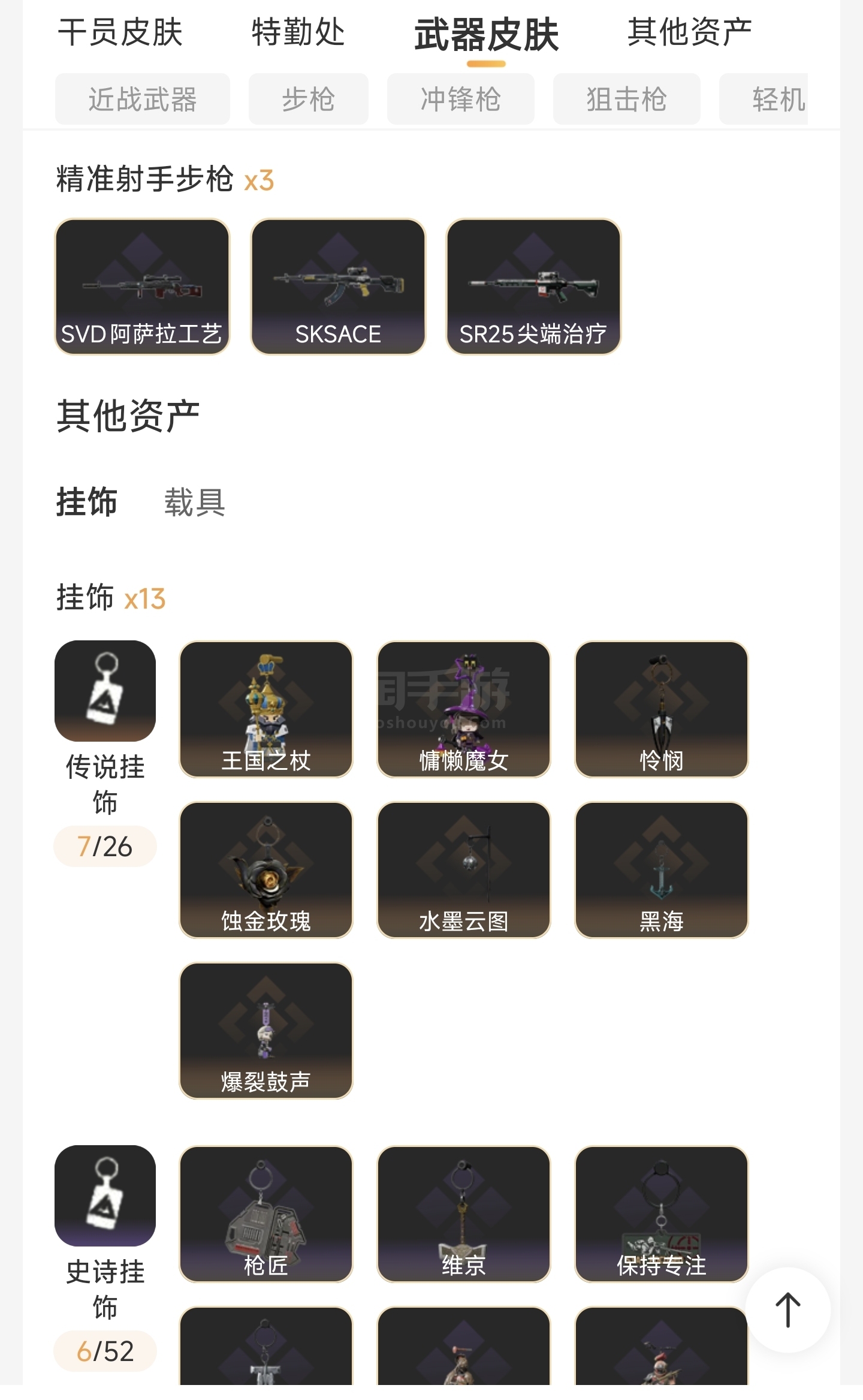View the 蚀金玫瑰 charm
Screen dimensions: 863x1400
[x=266, y=870]
